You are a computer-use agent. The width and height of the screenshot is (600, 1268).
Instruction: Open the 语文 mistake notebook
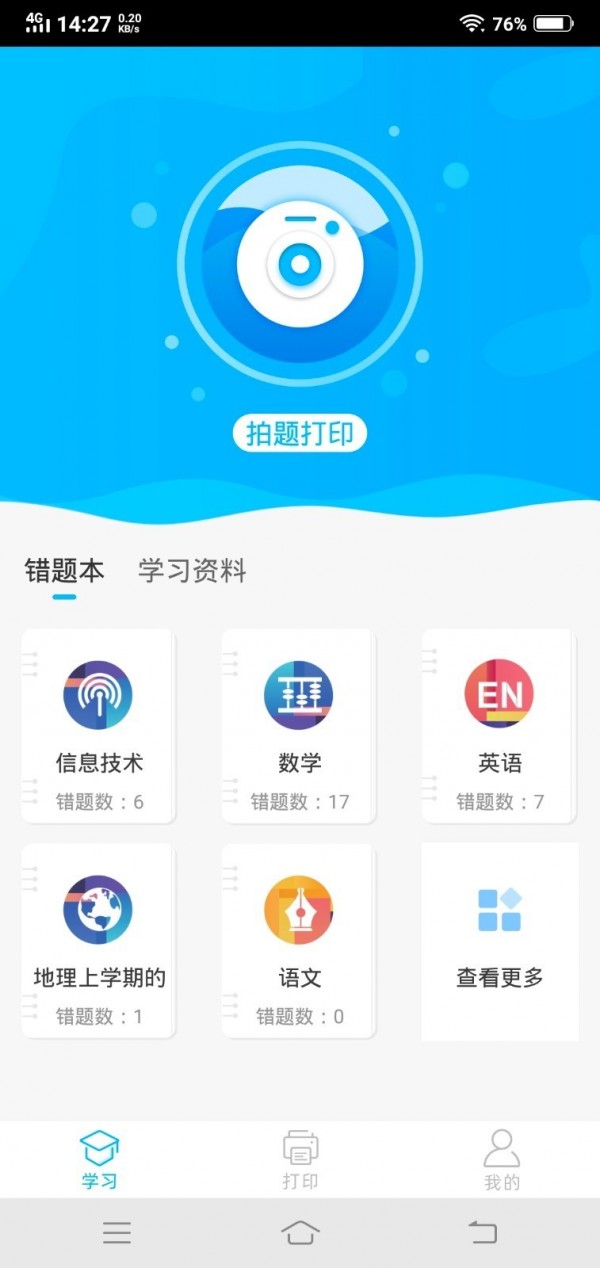[299, 940]
